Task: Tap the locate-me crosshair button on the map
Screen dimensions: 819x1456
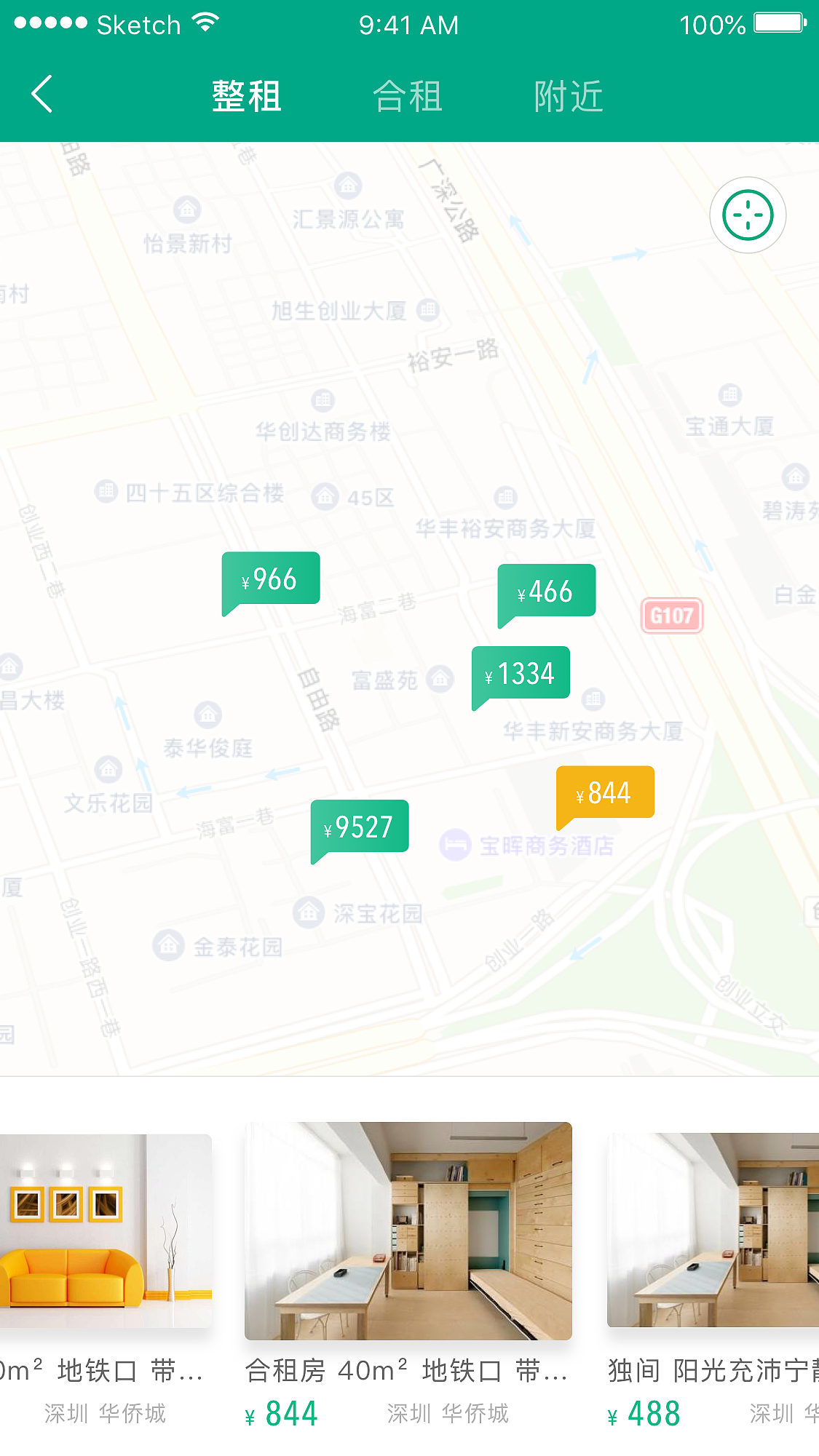Action: pyautogui.click(x=747, y=215)
